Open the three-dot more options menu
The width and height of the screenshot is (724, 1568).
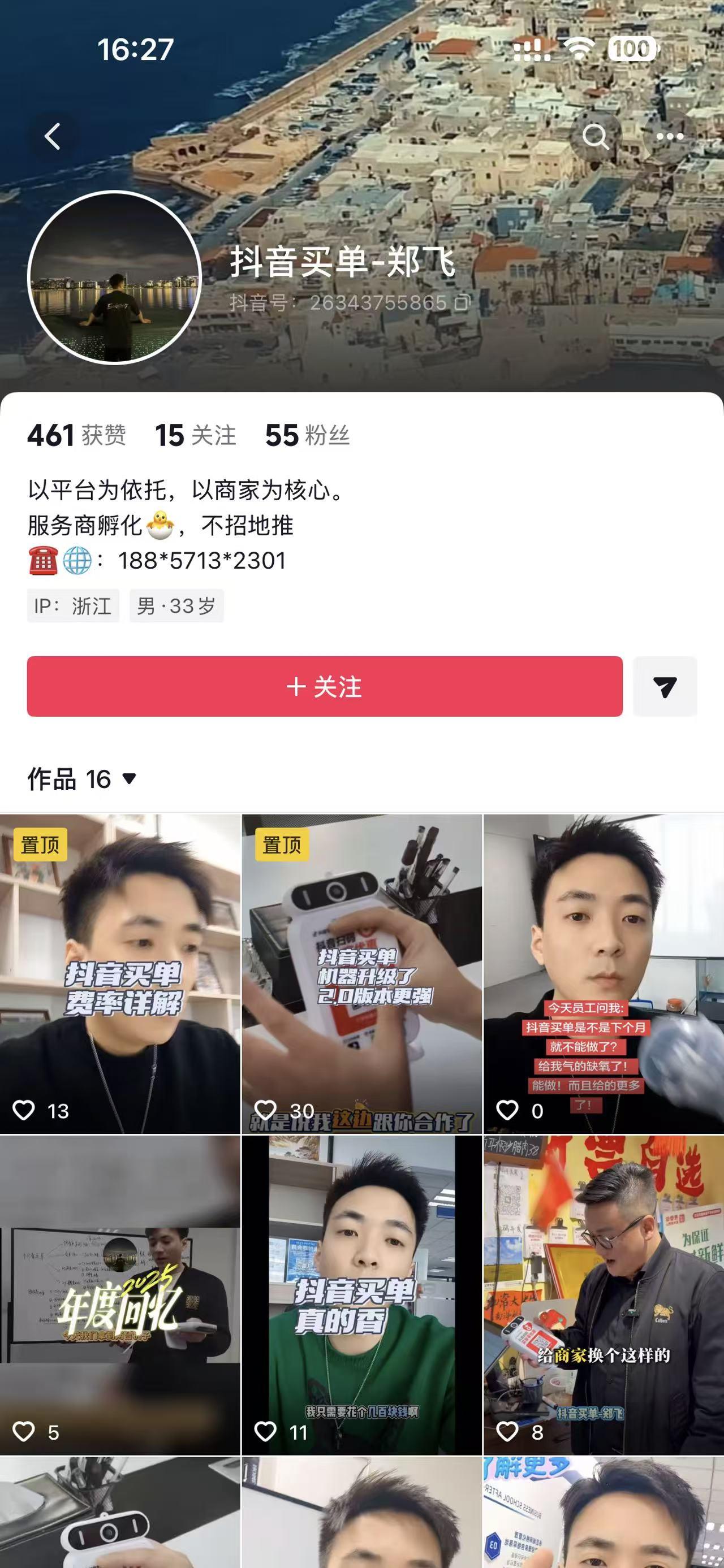(x=669, y=136)
